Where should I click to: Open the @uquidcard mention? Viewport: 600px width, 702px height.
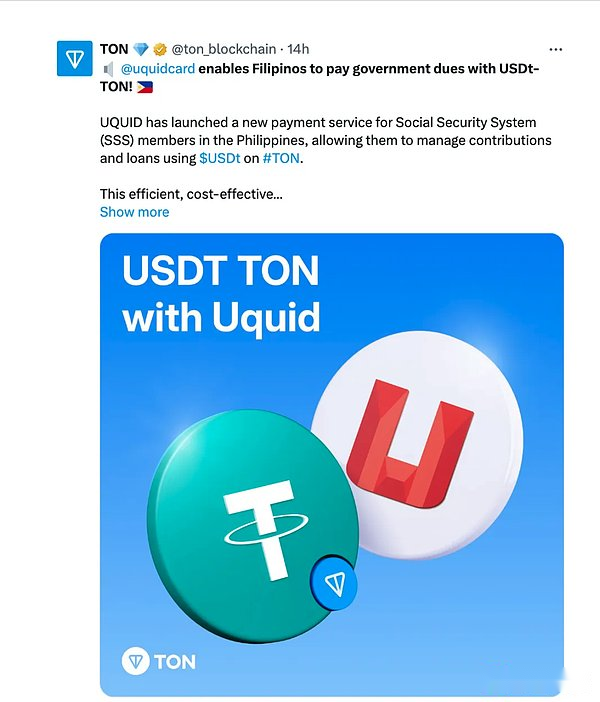(157, 68)
